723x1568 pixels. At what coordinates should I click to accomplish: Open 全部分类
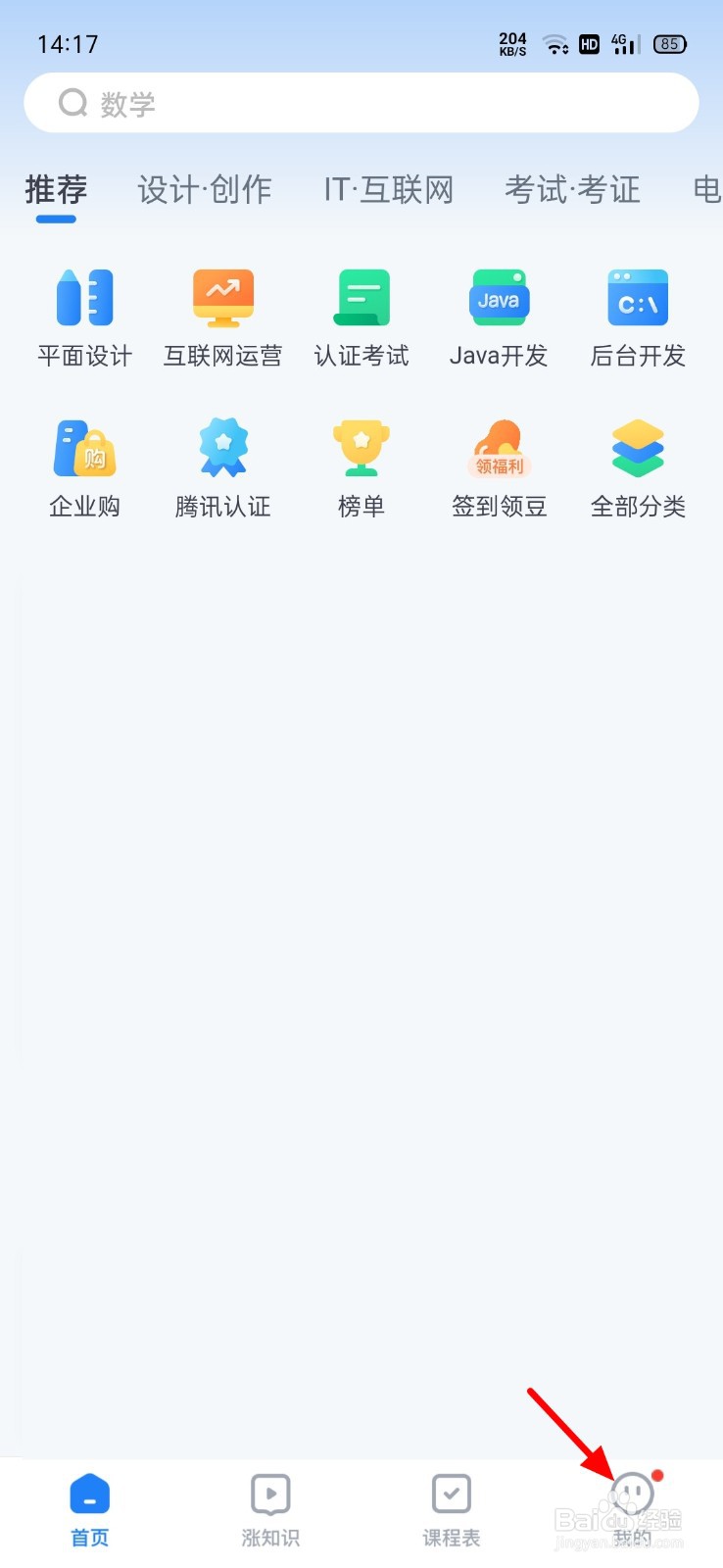638,468
